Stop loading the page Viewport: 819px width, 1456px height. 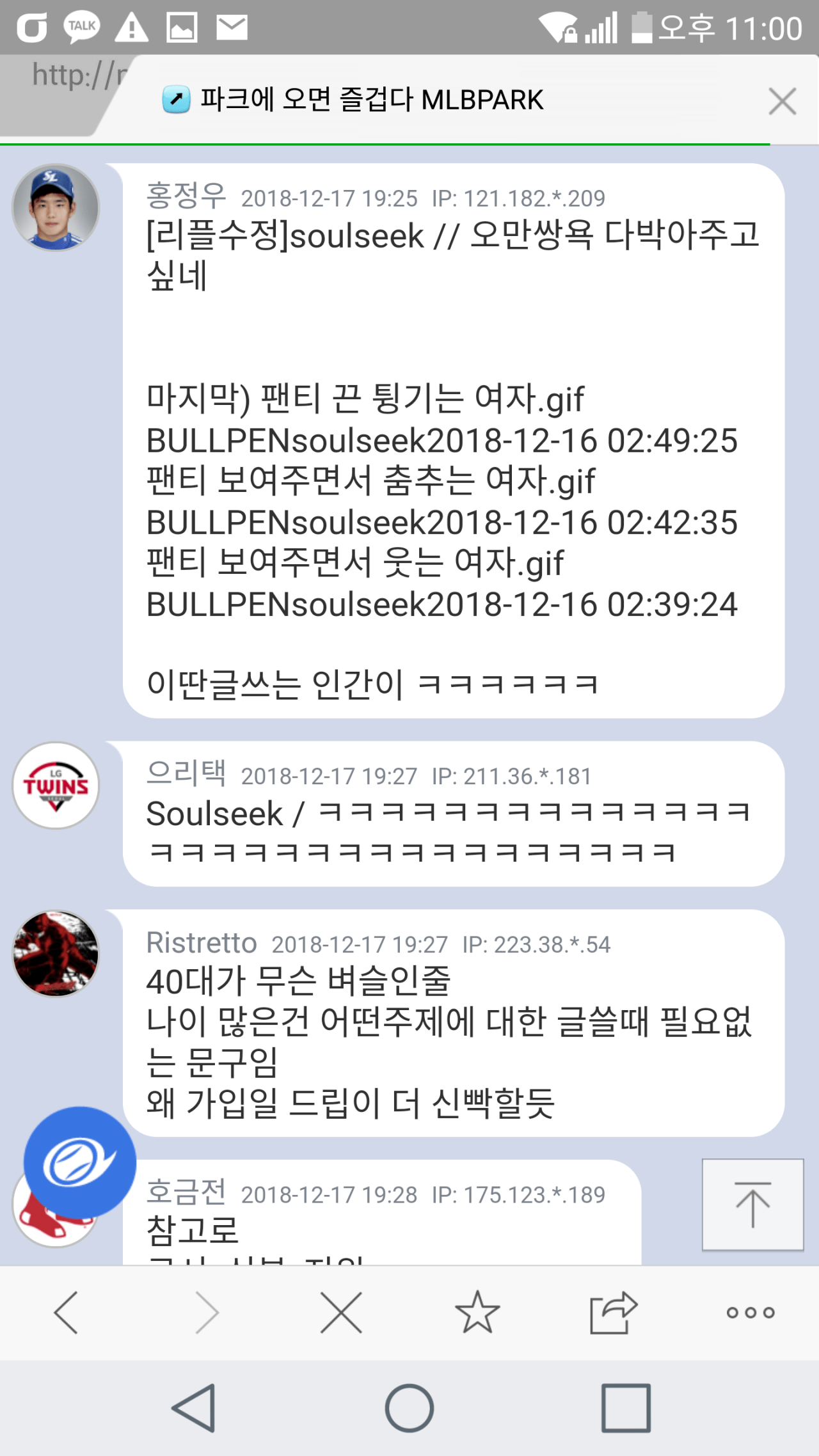(x=341, y=1313)
